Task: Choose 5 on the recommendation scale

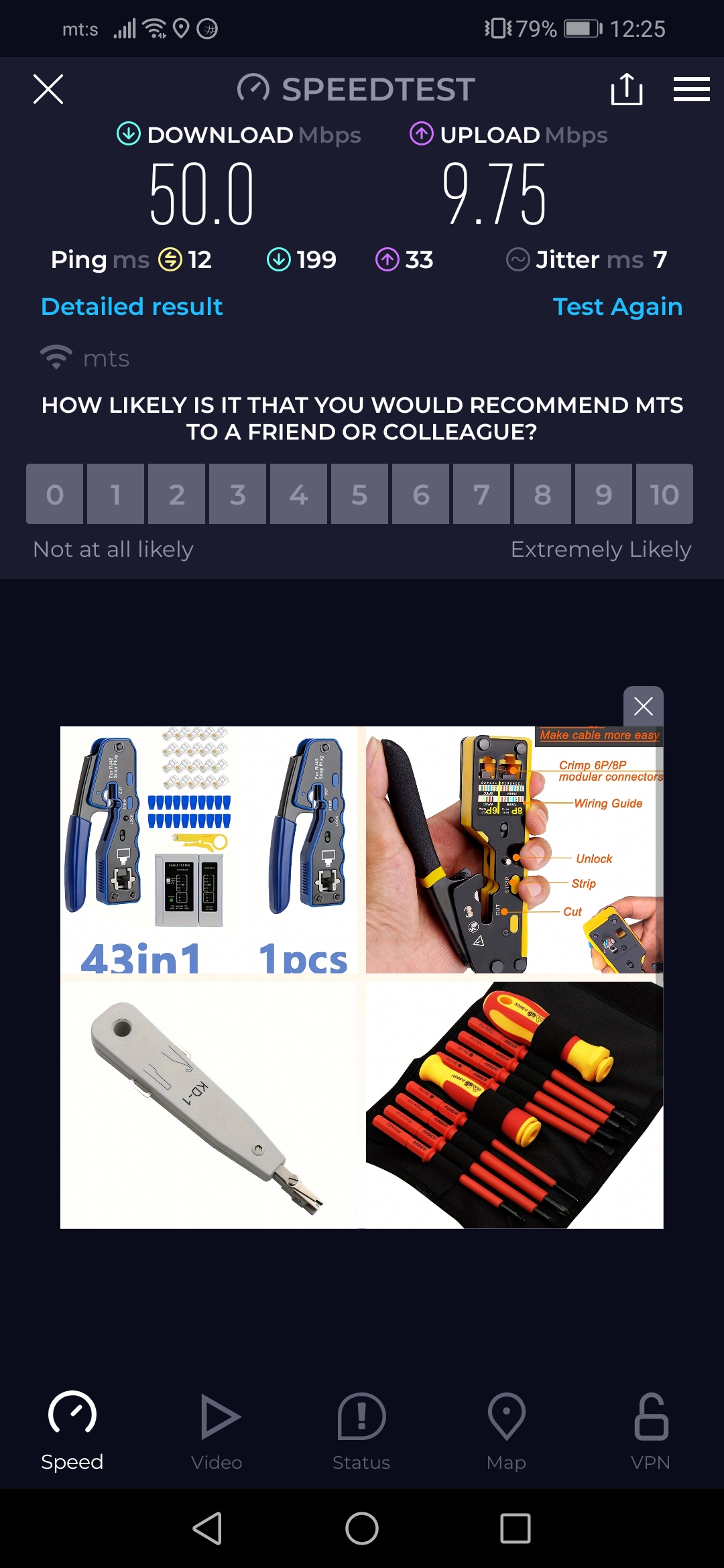Action: [359, 495]
